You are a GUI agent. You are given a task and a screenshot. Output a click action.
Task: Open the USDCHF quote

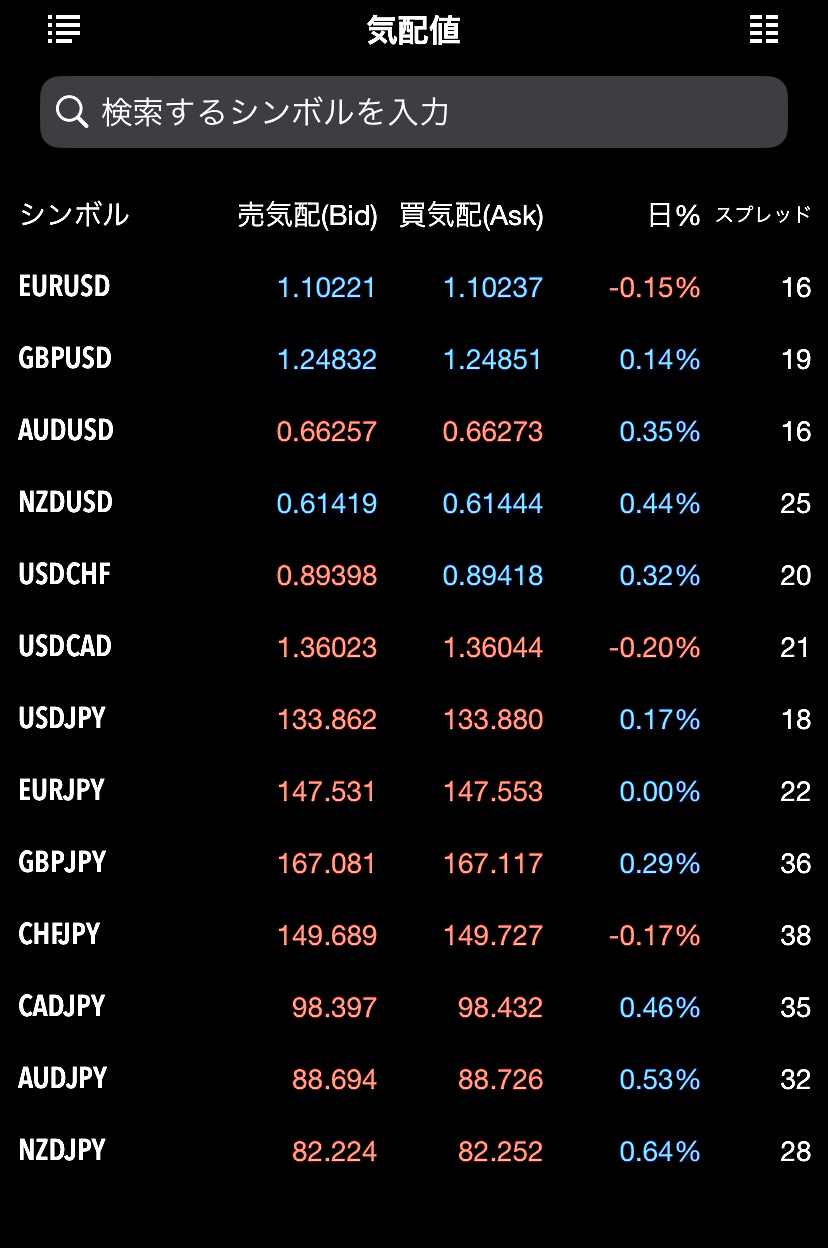[414, 576]
